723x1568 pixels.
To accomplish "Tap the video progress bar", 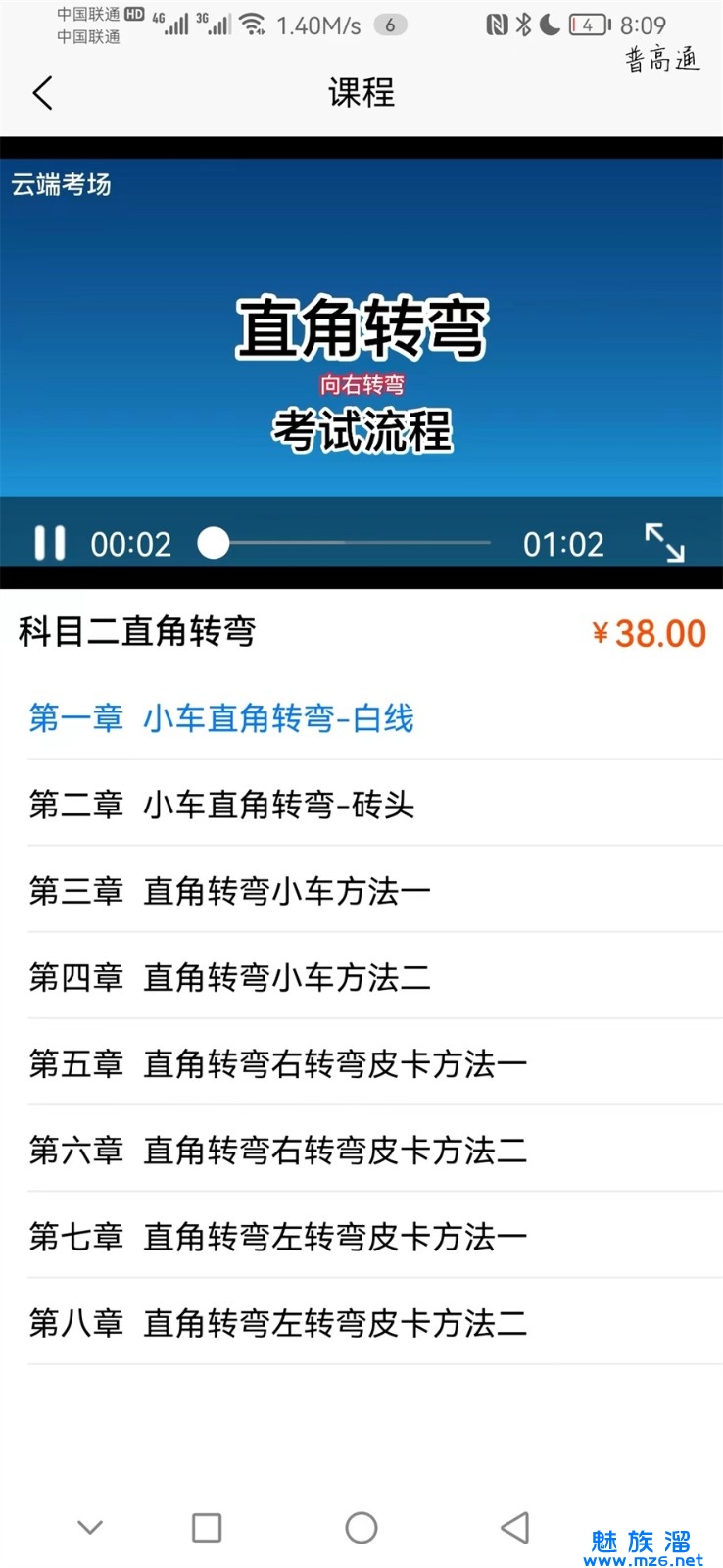I will [x=353, y=542].
